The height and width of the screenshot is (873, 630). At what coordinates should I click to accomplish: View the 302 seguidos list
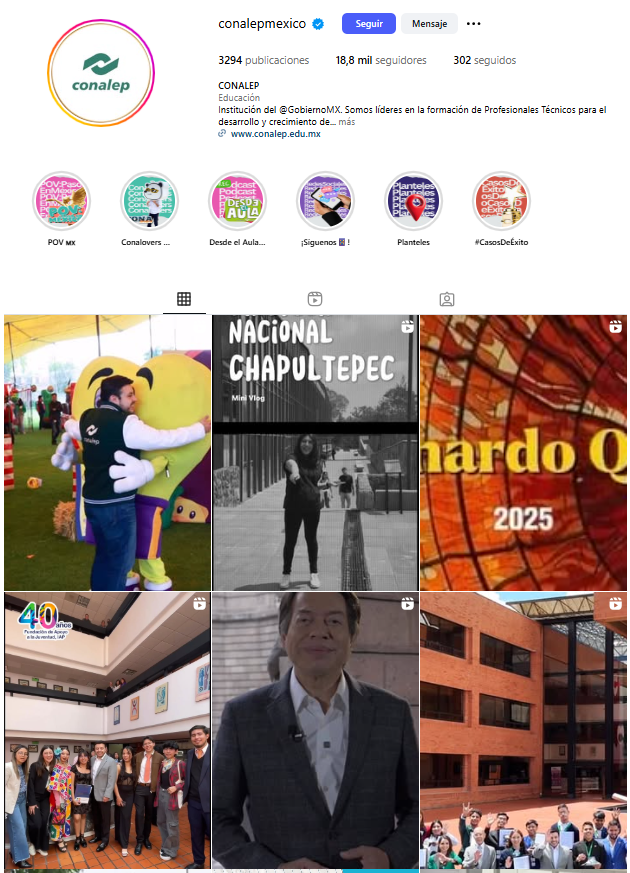click(x=484, y=60)
